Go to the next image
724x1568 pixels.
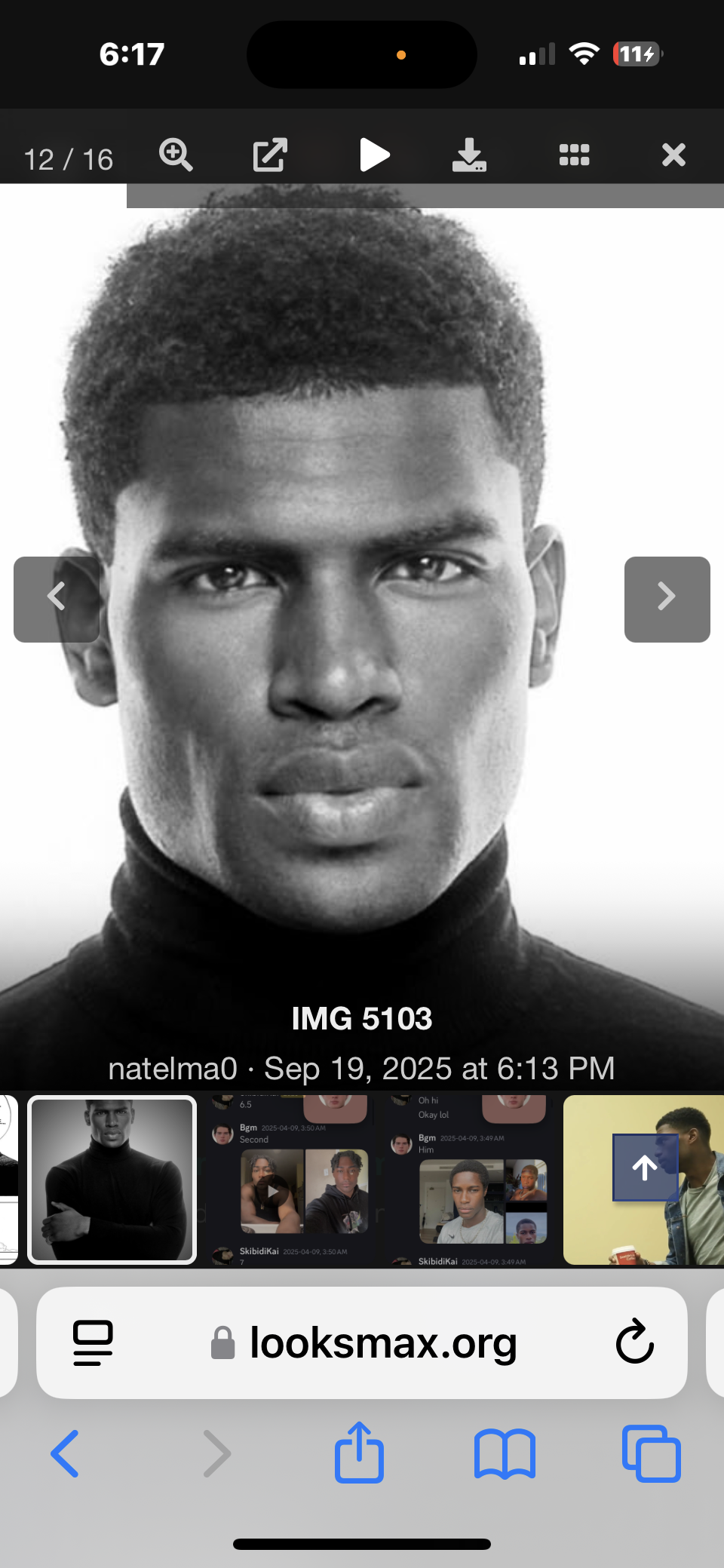[x=667, y=599]
